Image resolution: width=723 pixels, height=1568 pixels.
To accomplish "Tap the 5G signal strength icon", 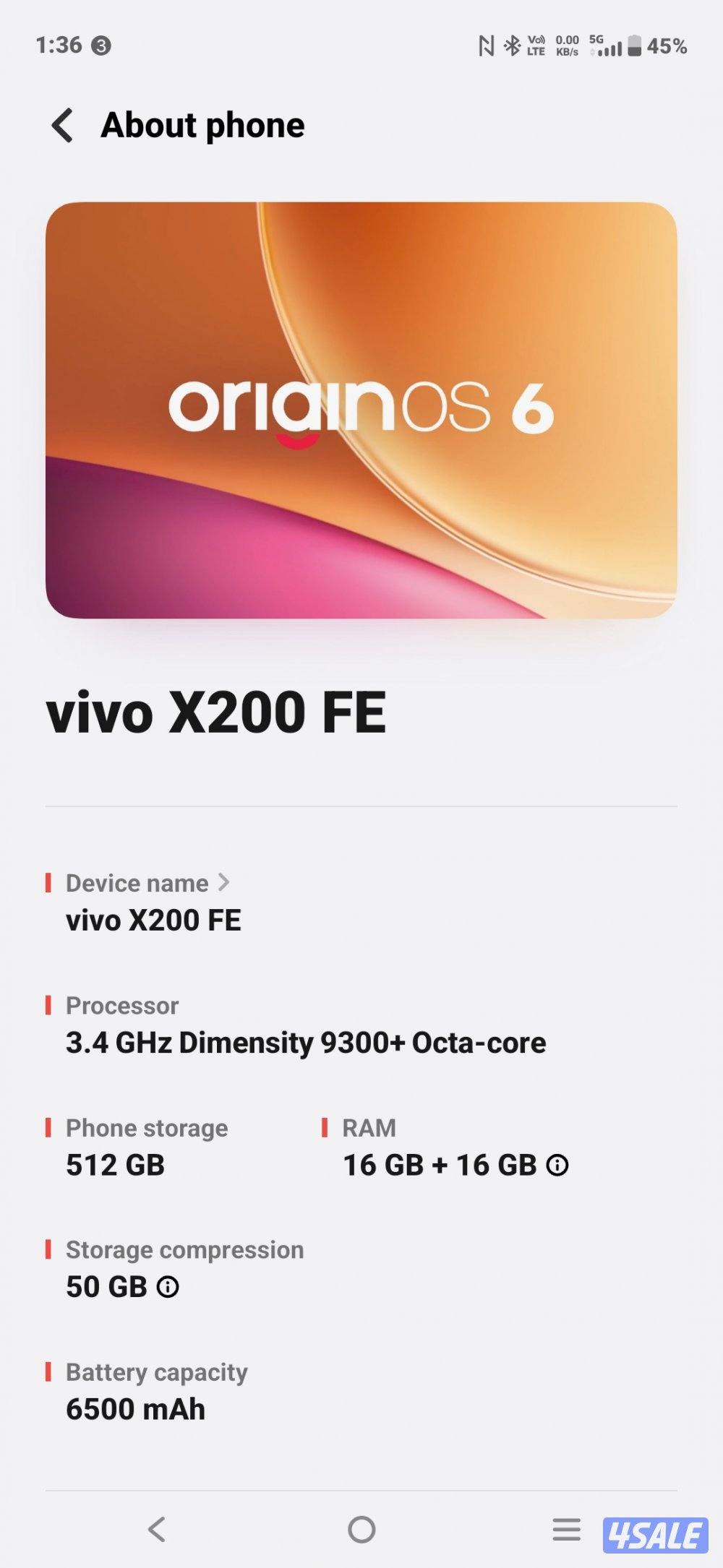I will (607, 45).
